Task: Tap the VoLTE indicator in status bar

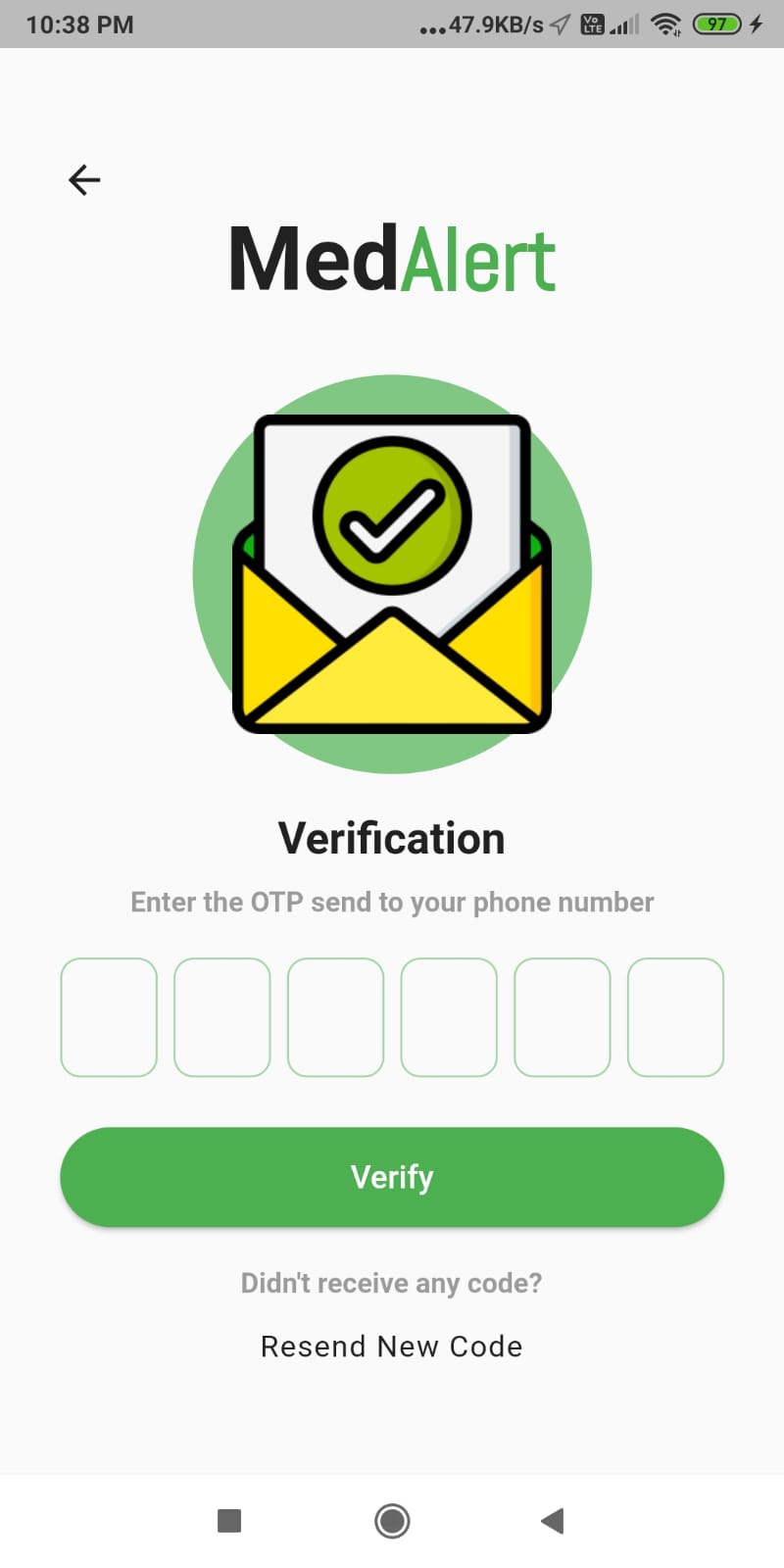Action: click(594, 24)
